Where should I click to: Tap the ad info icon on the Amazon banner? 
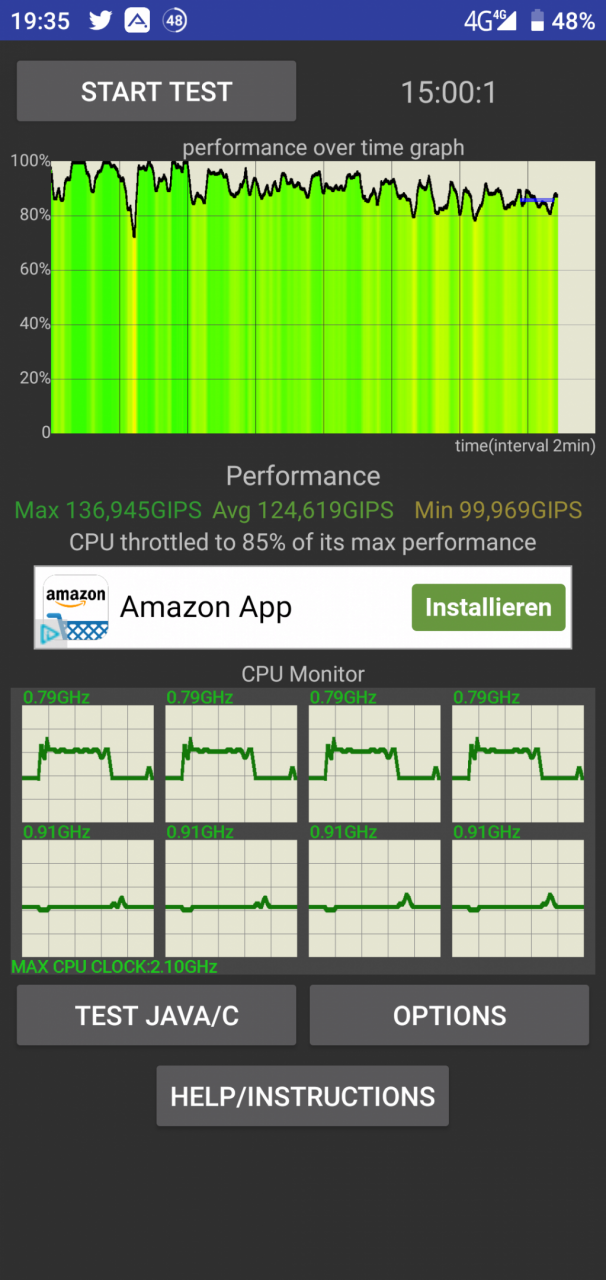click(47, 633)
